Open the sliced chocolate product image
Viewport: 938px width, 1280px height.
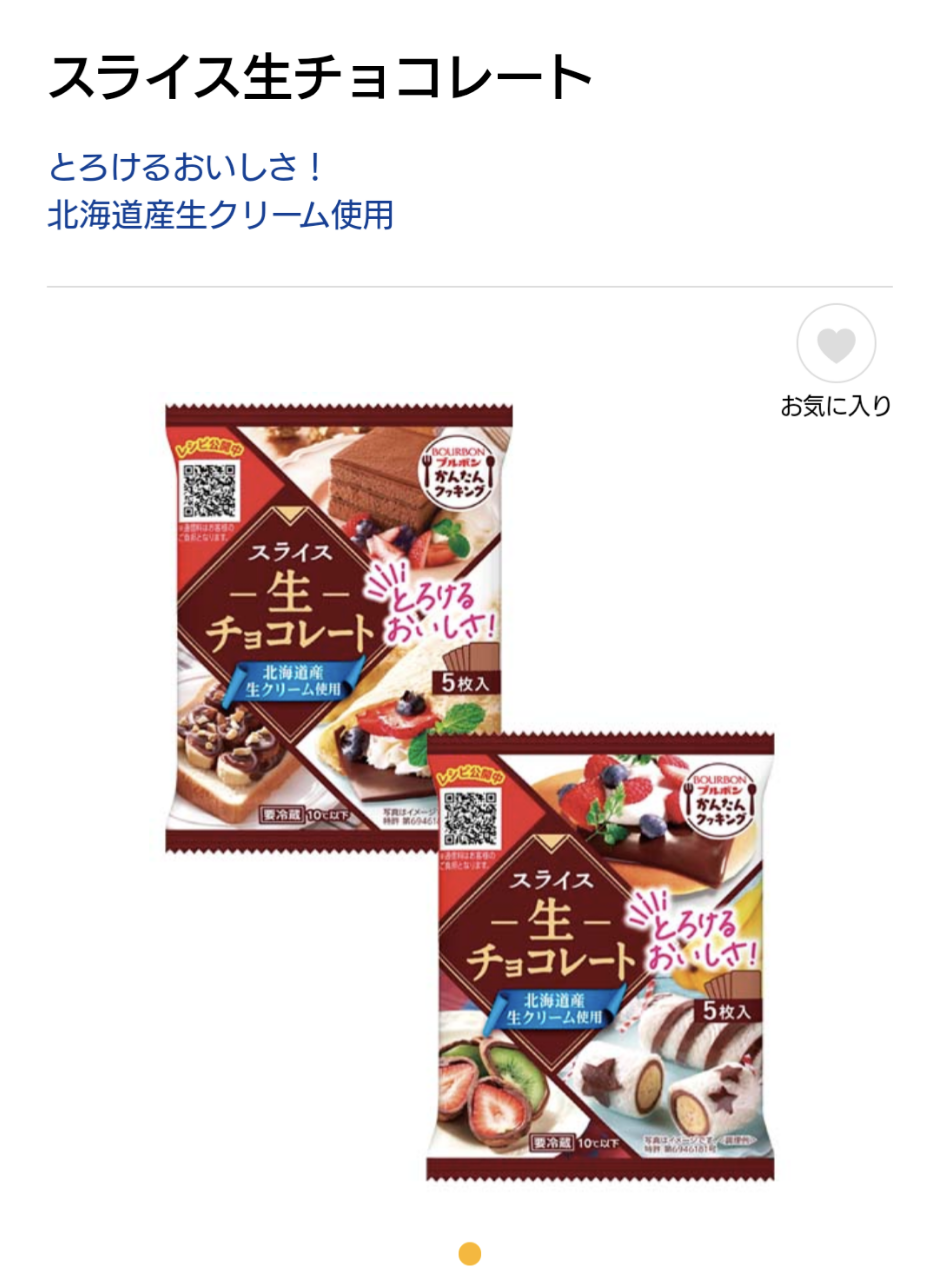(469, 790)
